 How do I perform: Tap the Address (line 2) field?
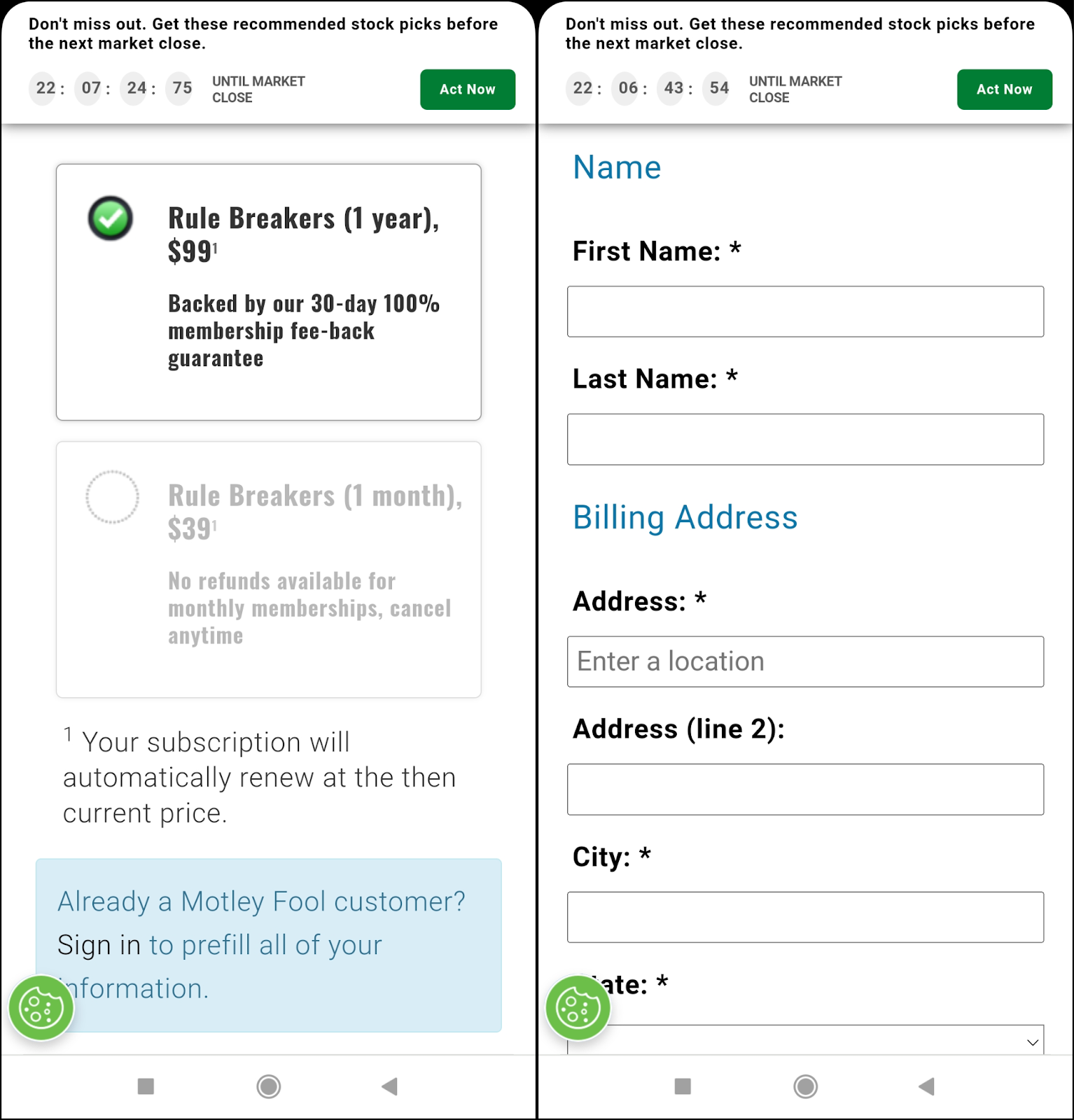(805, 790)
